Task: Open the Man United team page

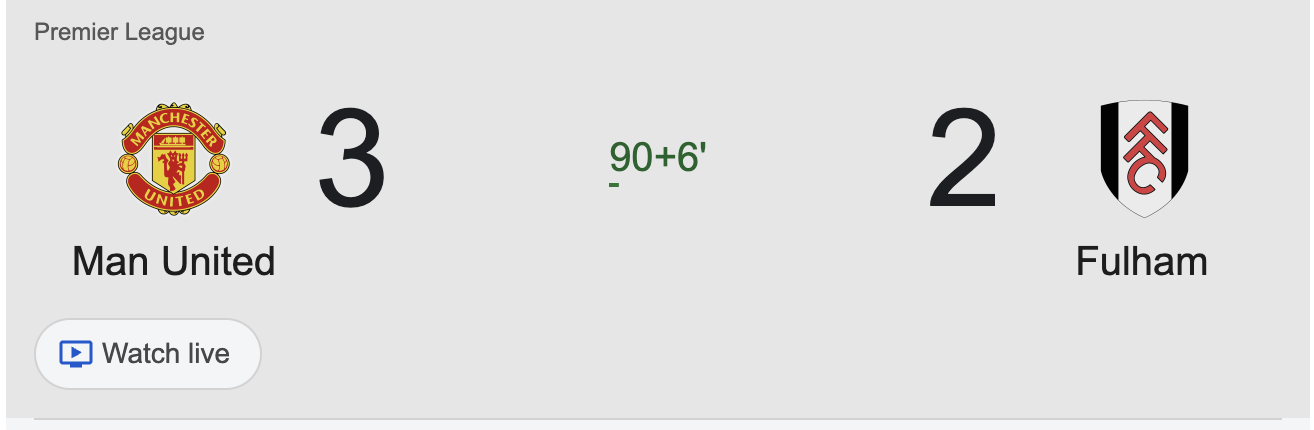Action: pyautogui.click(x=174, y=261)
